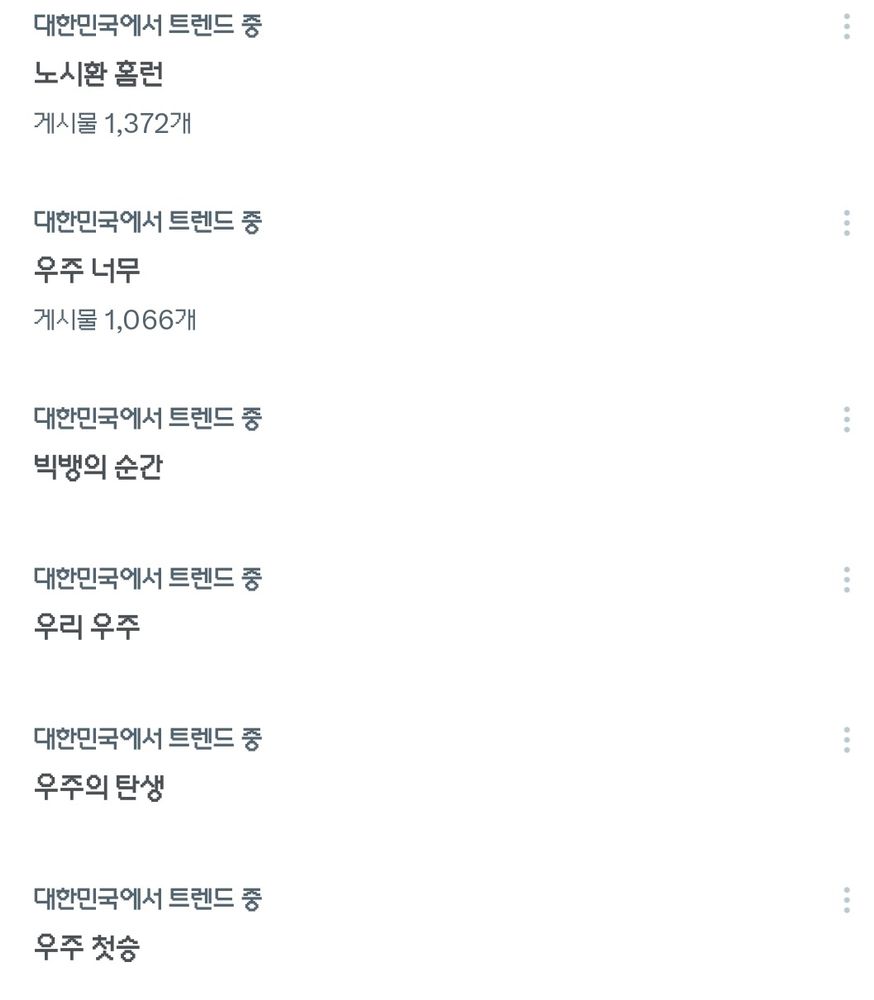Image resolution: width=874 pixels, height=1000 pixels.
Task: Open more options for 노시환 홈런
Action: click(846, 27)
